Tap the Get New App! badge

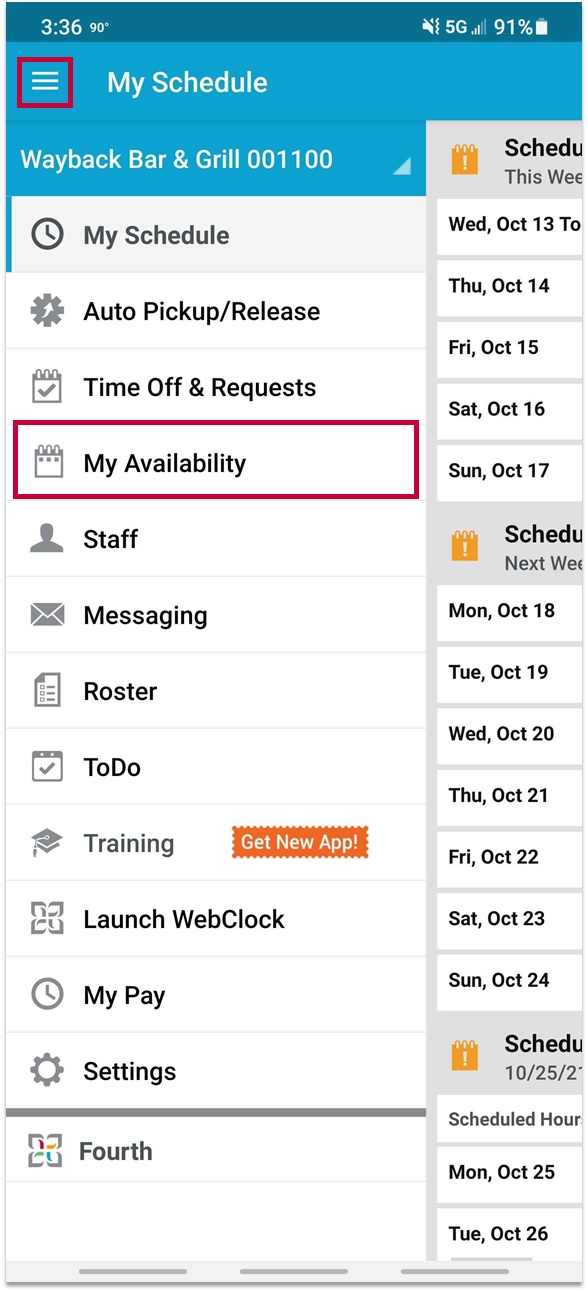pos(301,842)
